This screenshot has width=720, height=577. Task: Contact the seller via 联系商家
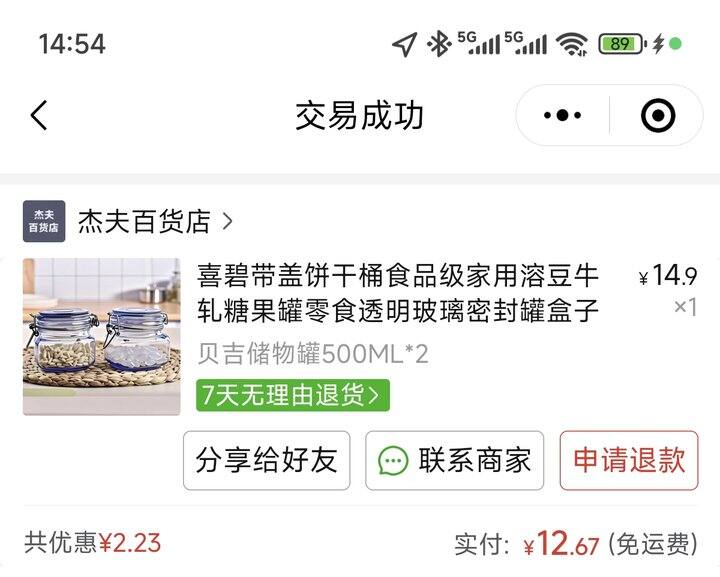pos(455,460)
